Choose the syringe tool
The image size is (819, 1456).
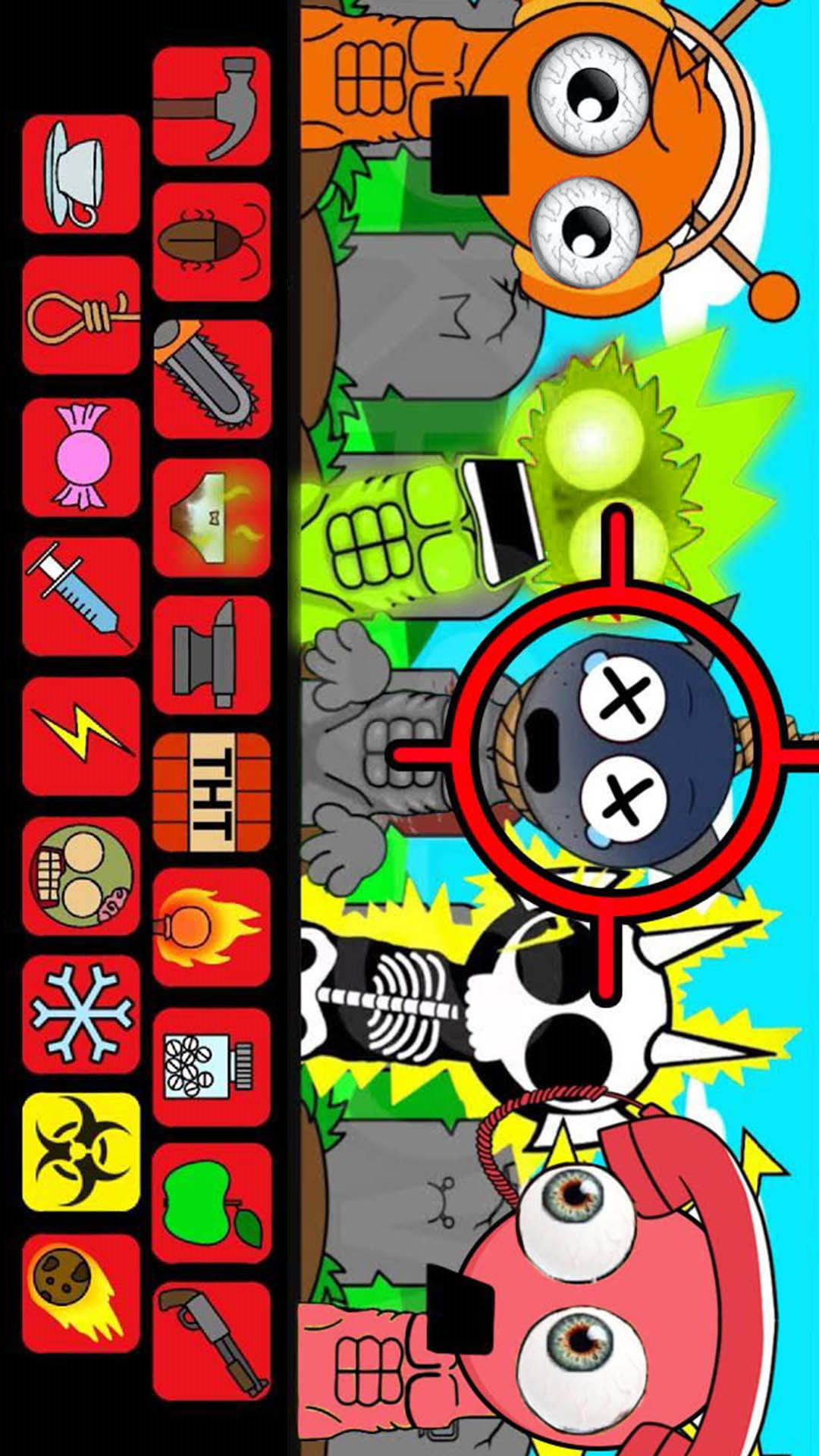pos(81,596)
